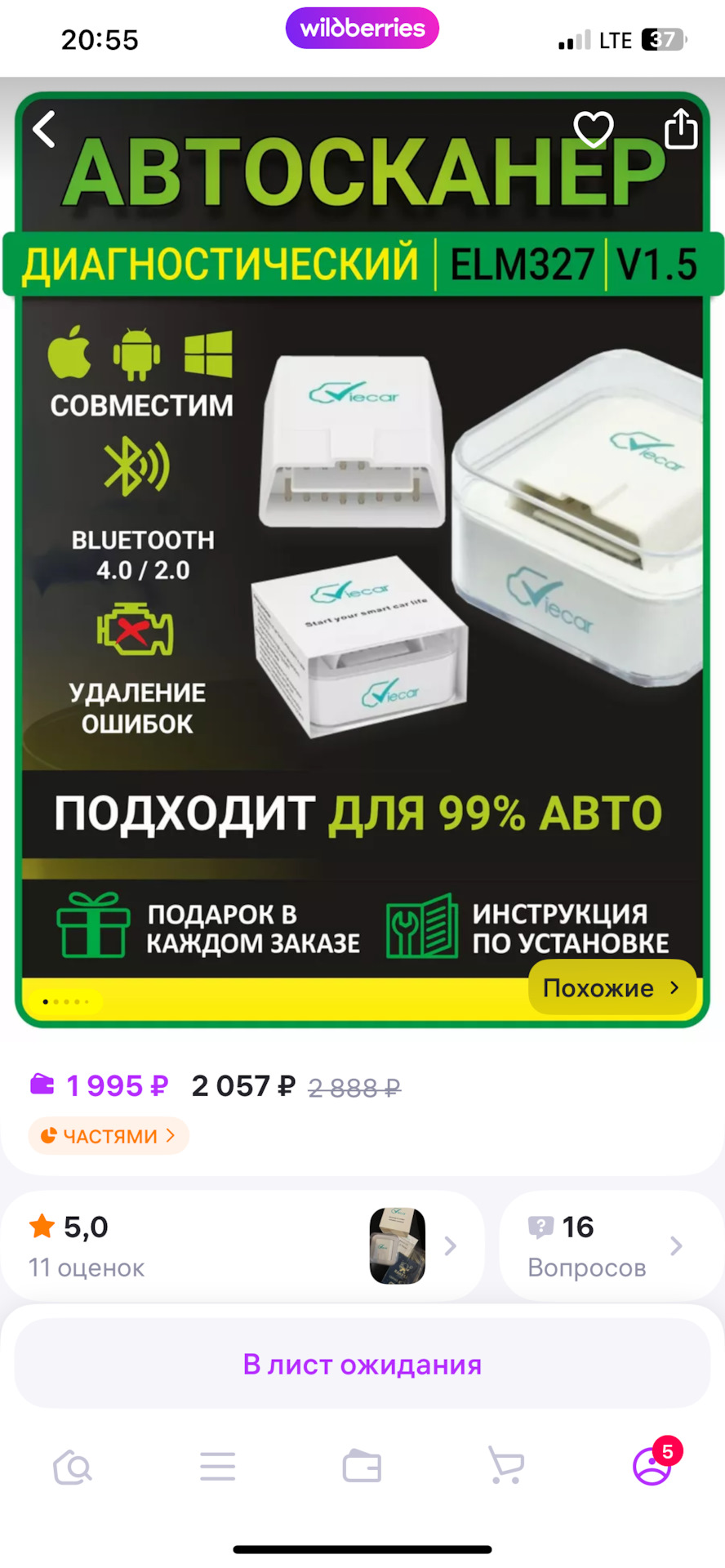Go back using the arrow icon
The image size is (725, 1568).
tap(44, 129)
